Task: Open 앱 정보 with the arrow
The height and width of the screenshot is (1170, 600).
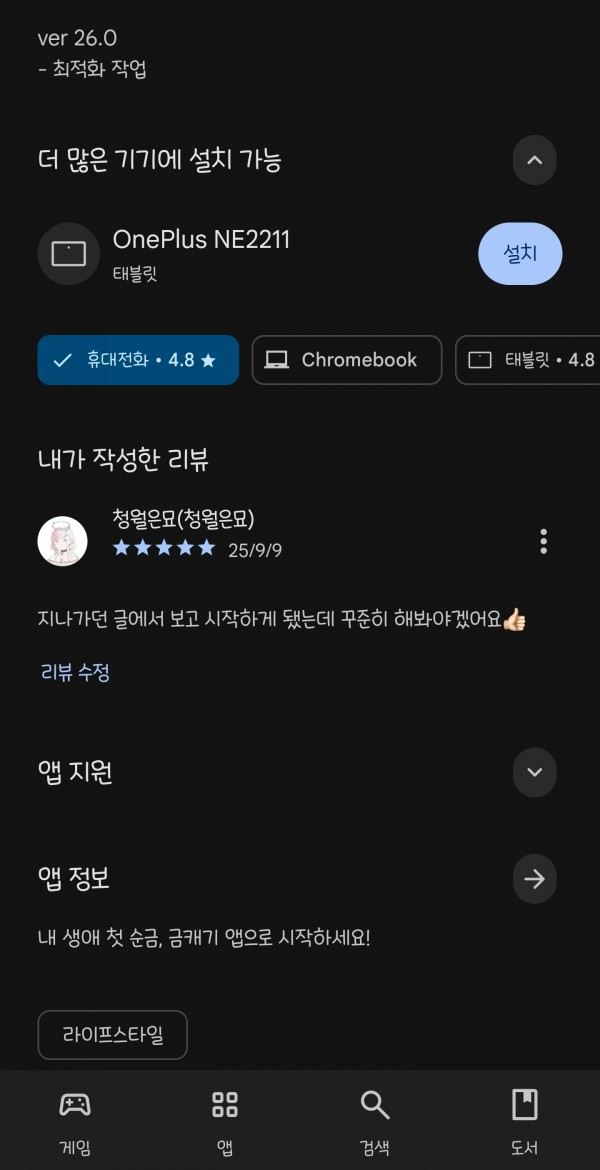Action: 534,879
